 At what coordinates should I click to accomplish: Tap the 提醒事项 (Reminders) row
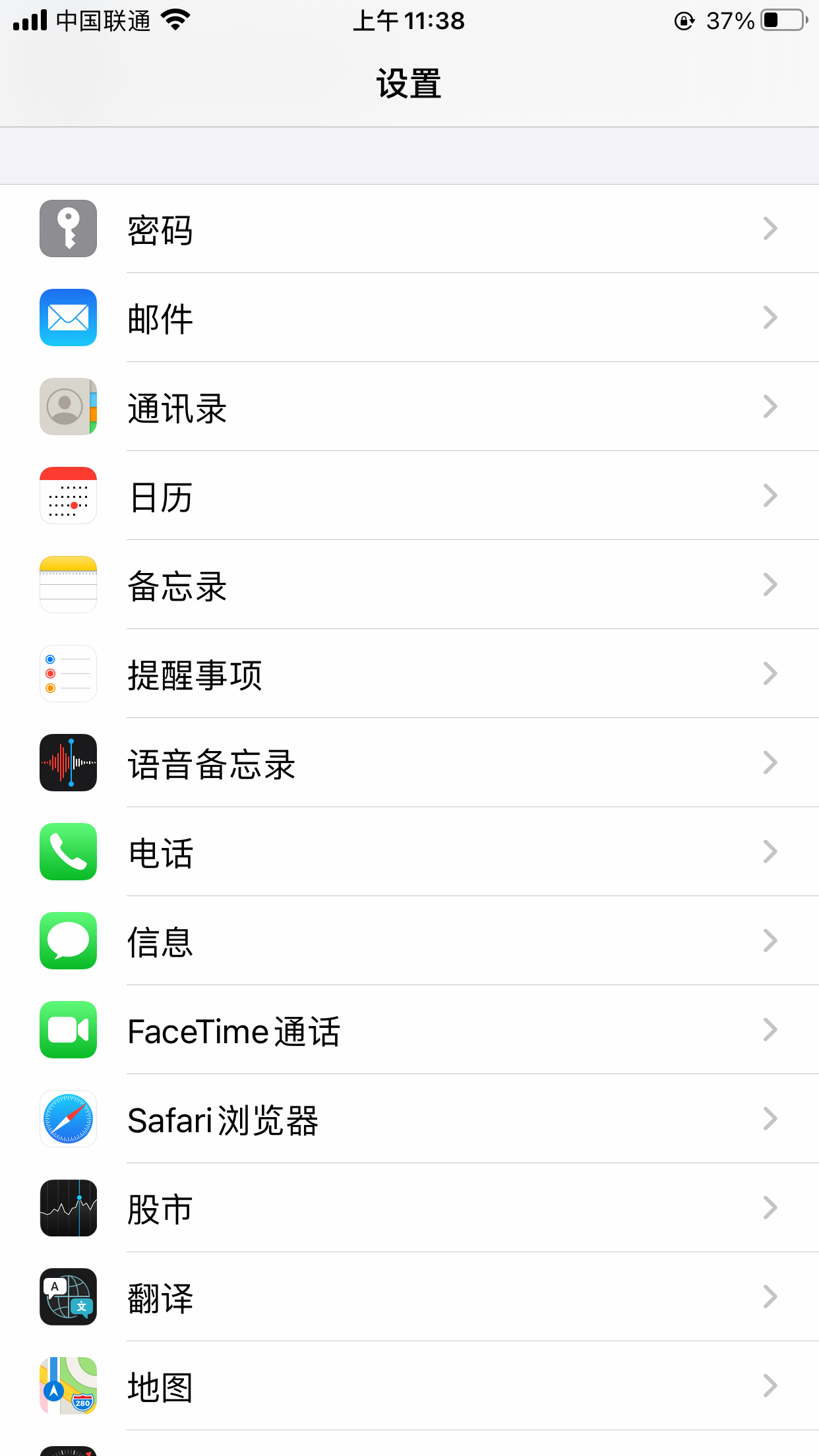(409, 674)
